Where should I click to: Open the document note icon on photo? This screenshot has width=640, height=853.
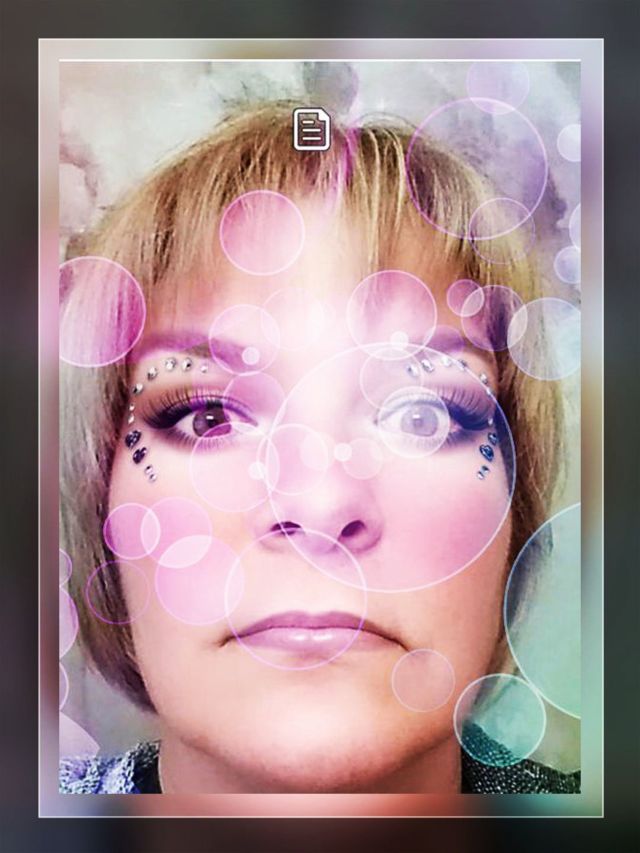[x=312, y=131]
